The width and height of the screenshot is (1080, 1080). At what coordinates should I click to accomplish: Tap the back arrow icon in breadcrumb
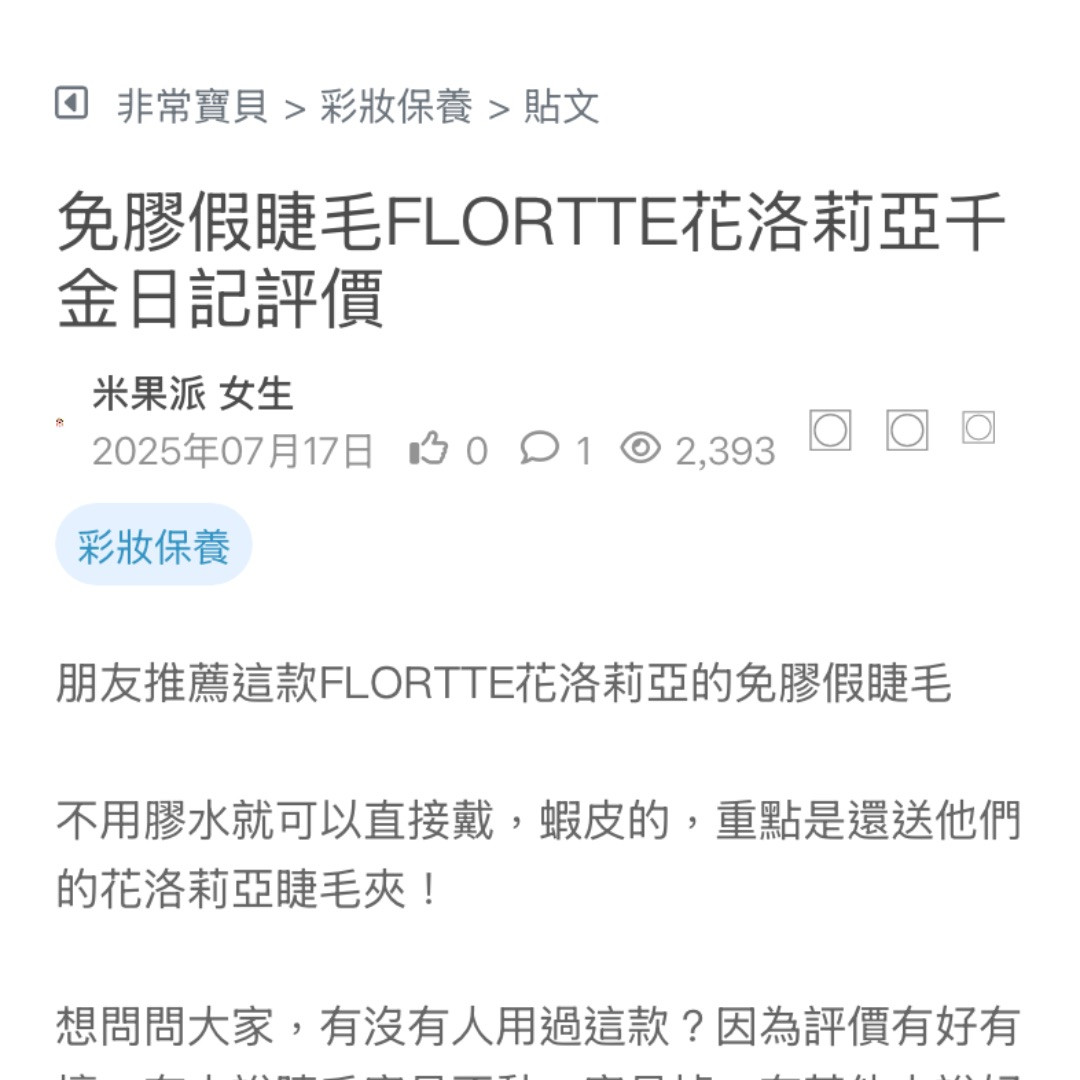(x=71, y=103)
